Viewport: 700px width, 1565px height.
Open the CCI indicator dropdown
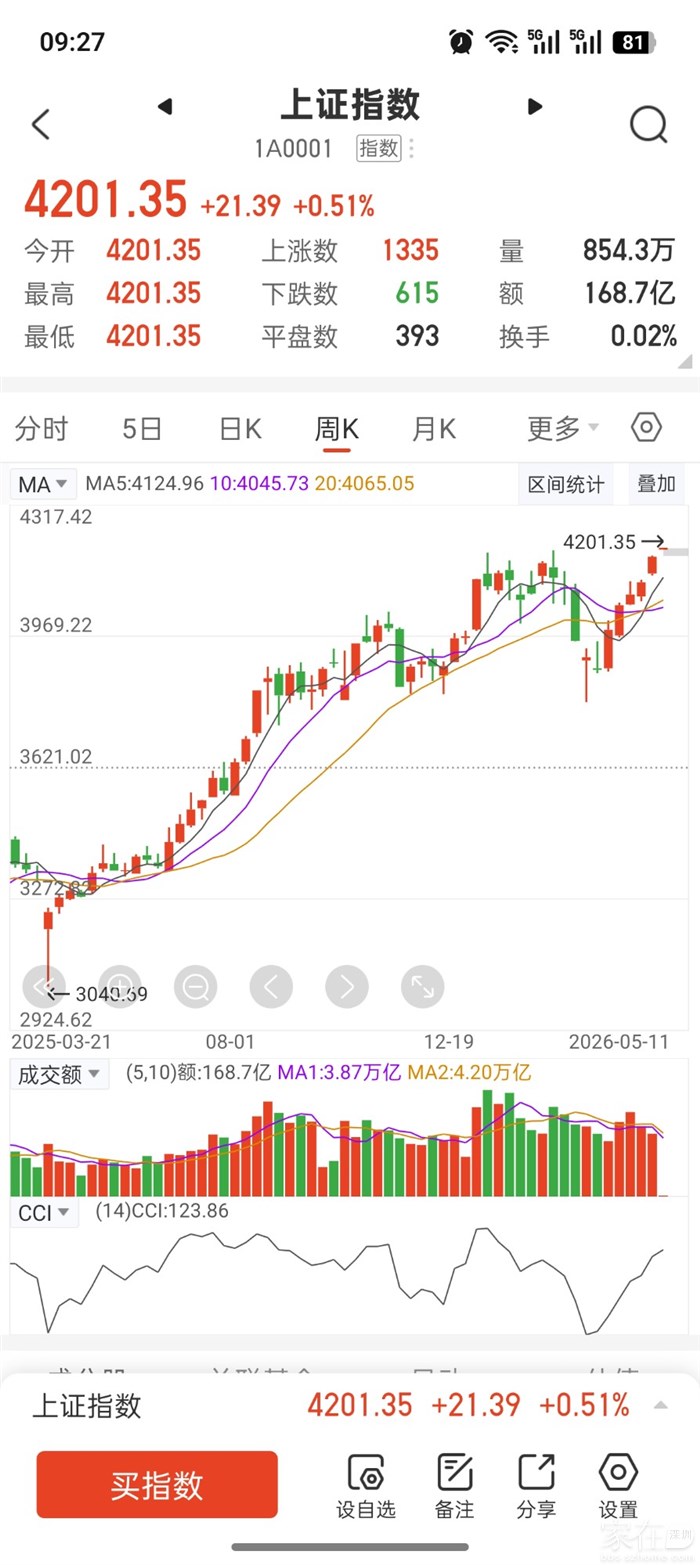(x=44, y=1213)
